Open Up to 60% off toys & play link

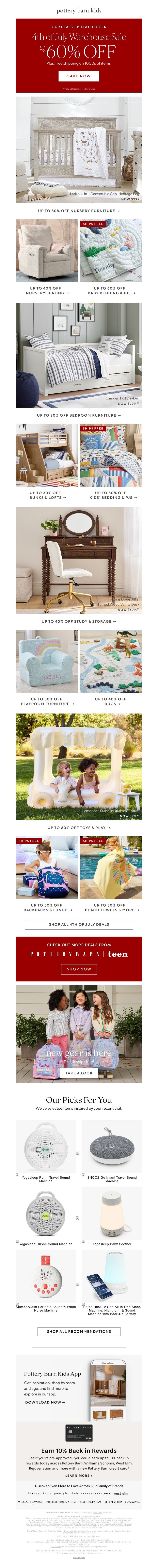click(x=79, y=827)
